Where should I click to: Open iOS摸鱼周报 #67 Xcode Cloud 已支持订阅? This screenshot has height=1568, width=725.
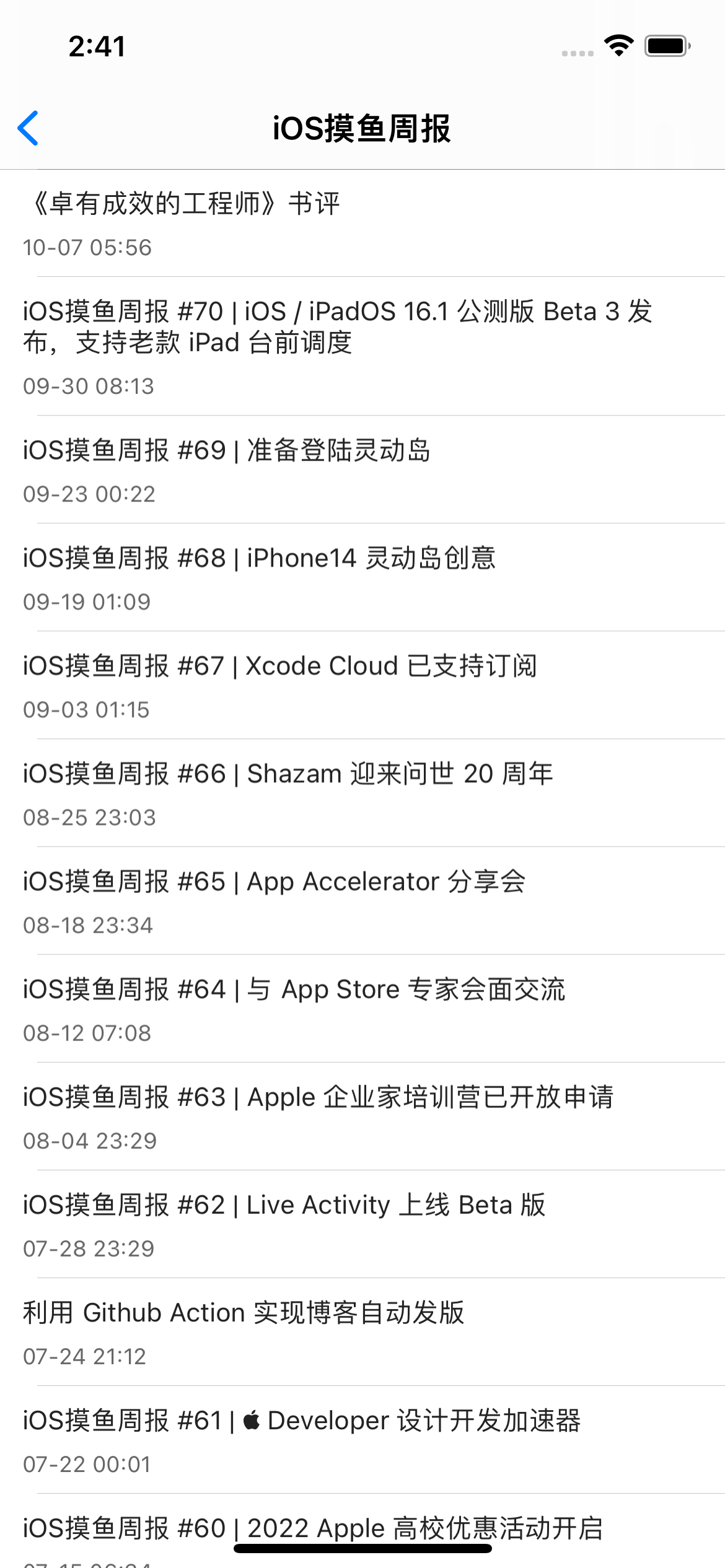362,685
